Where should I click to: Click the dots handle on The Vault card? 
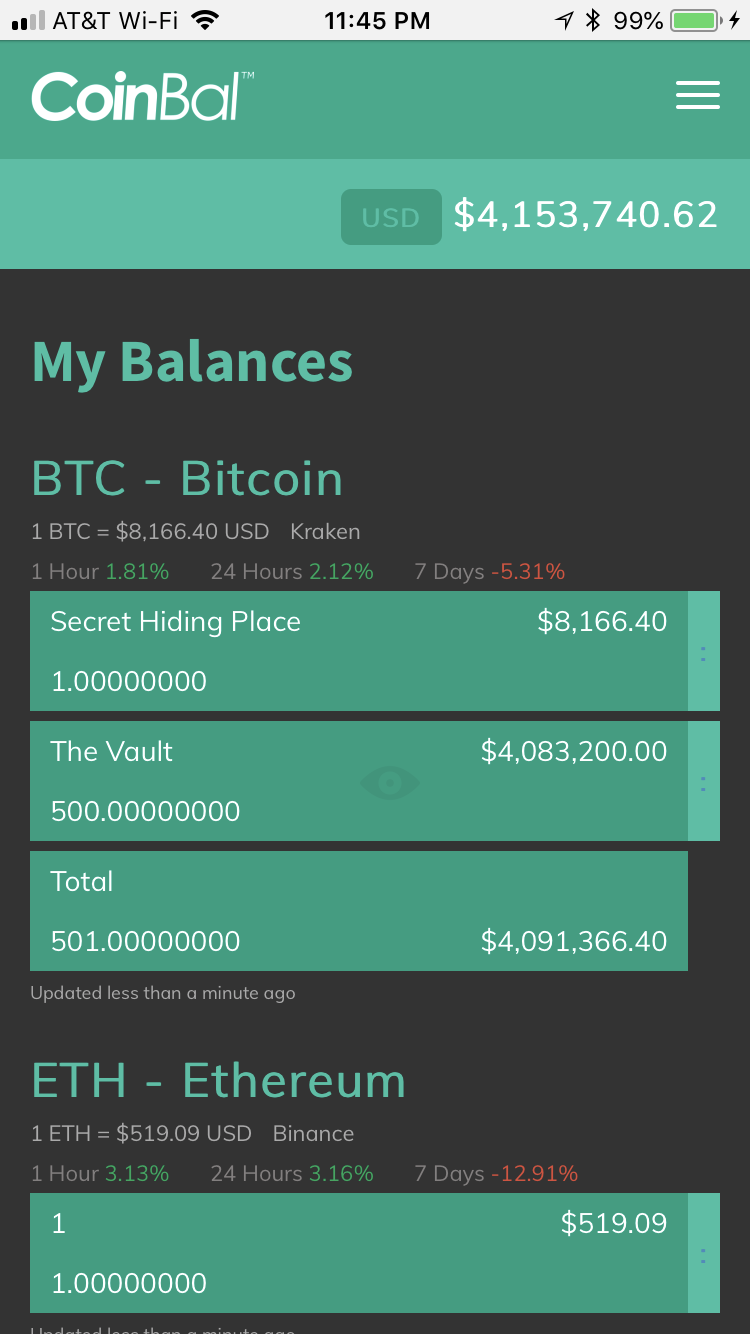click(704, 781)
